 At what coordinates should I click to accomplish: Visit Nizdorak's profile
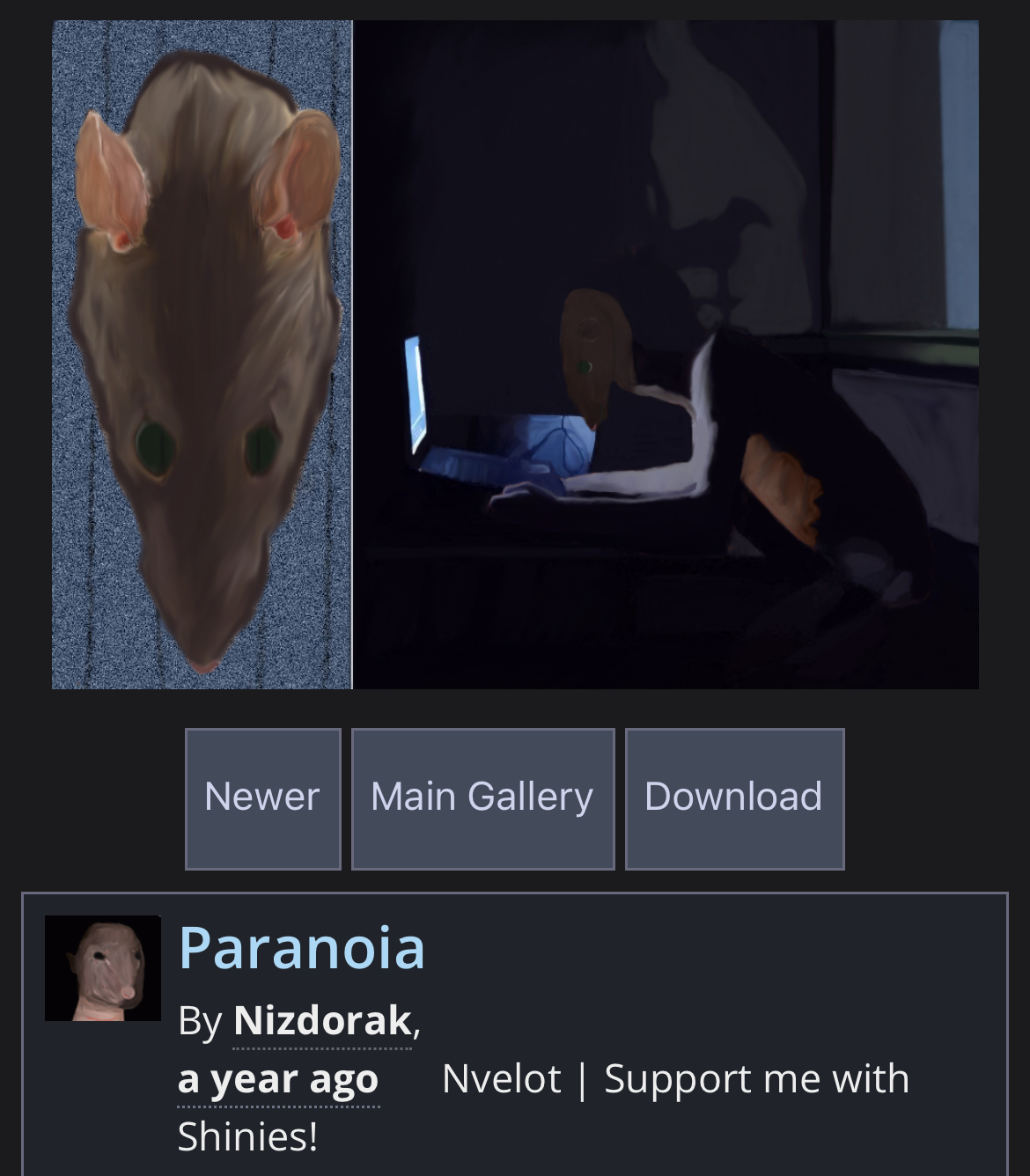point(322,1020)
